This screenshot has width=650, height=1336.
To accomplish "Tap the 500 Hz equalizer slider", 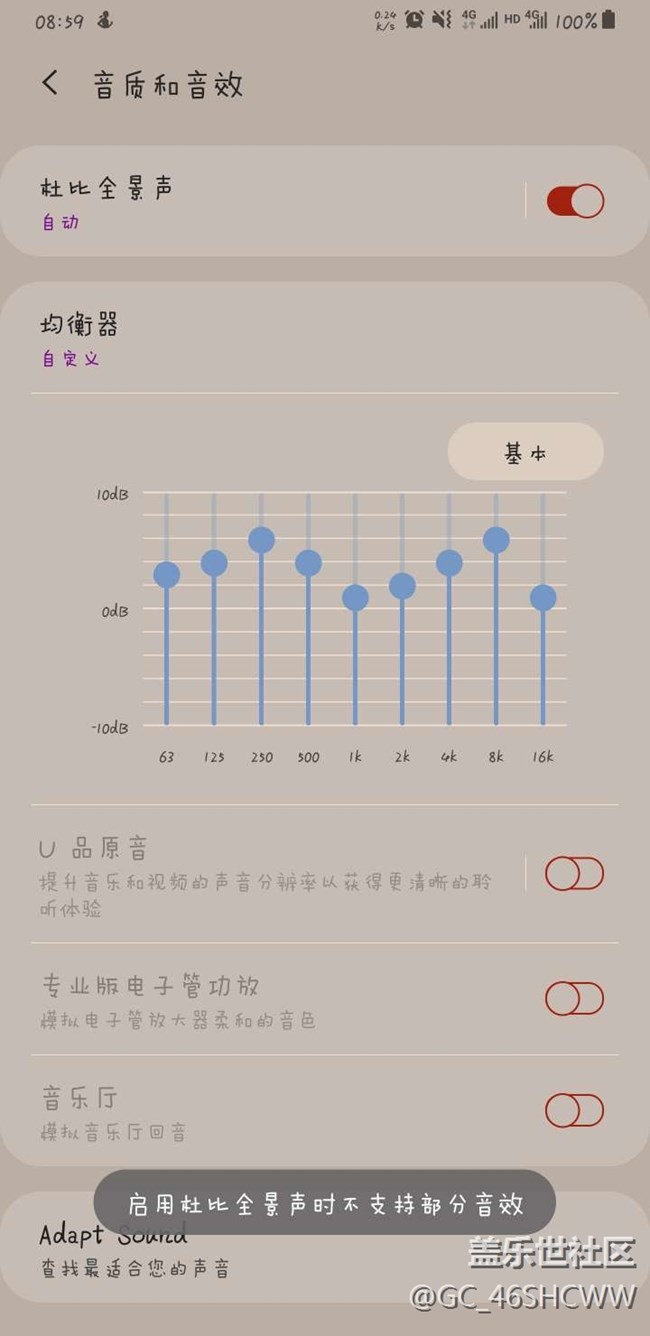I will [x=308, y=563].
